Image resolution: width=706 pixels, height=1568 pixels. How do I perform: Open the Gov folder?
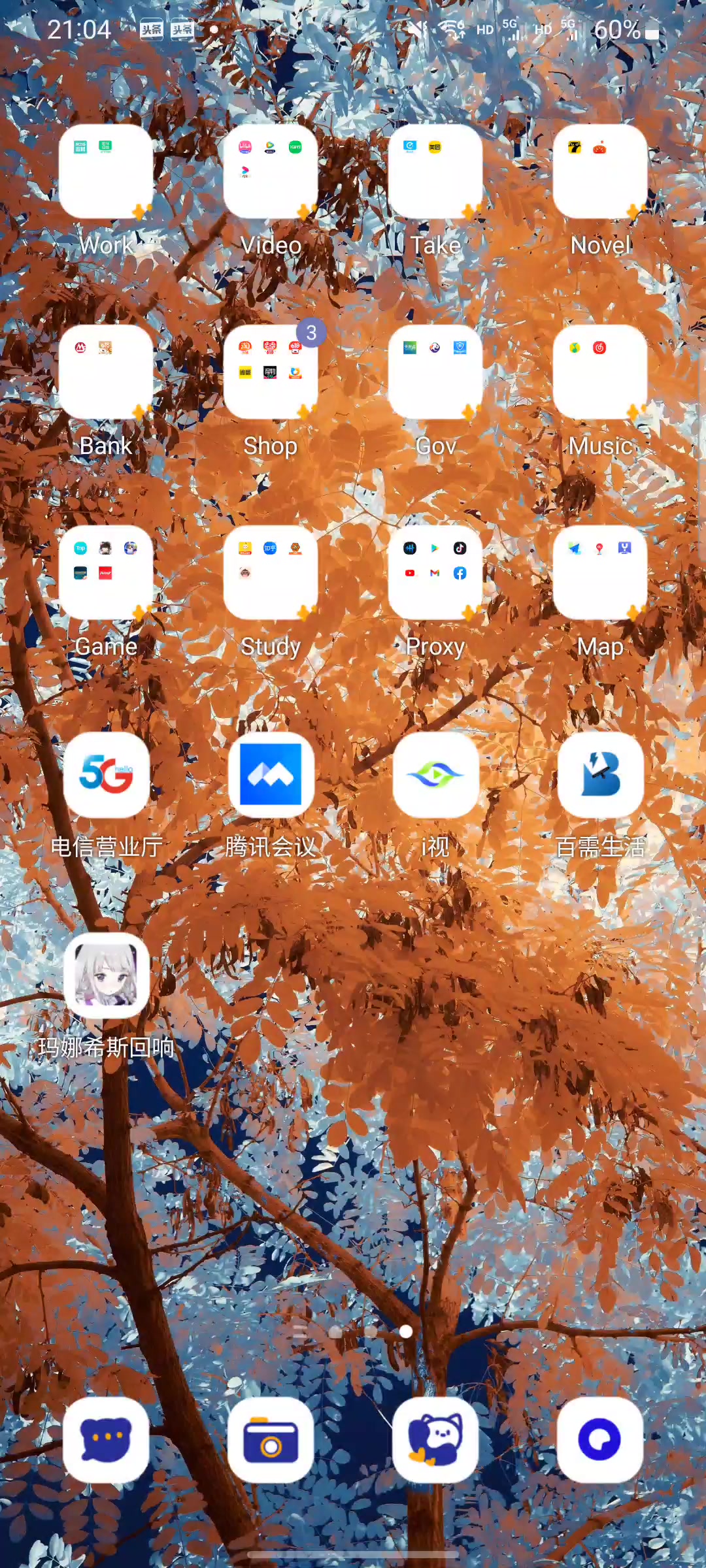(435, 372)
